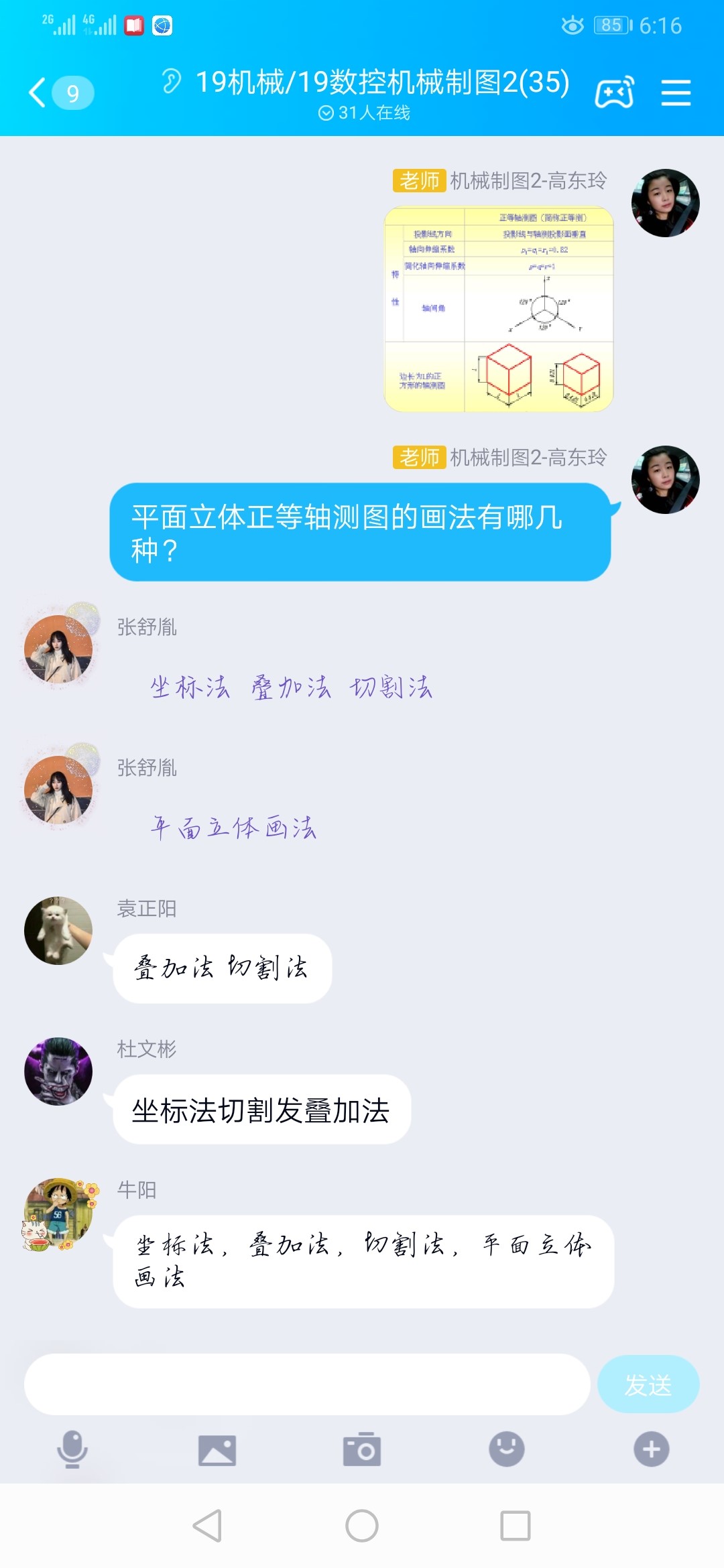Open the group menu hamburger icon
Image resolution: width=724 pixels, height=1568 pixels.
[x=676, y=92]
